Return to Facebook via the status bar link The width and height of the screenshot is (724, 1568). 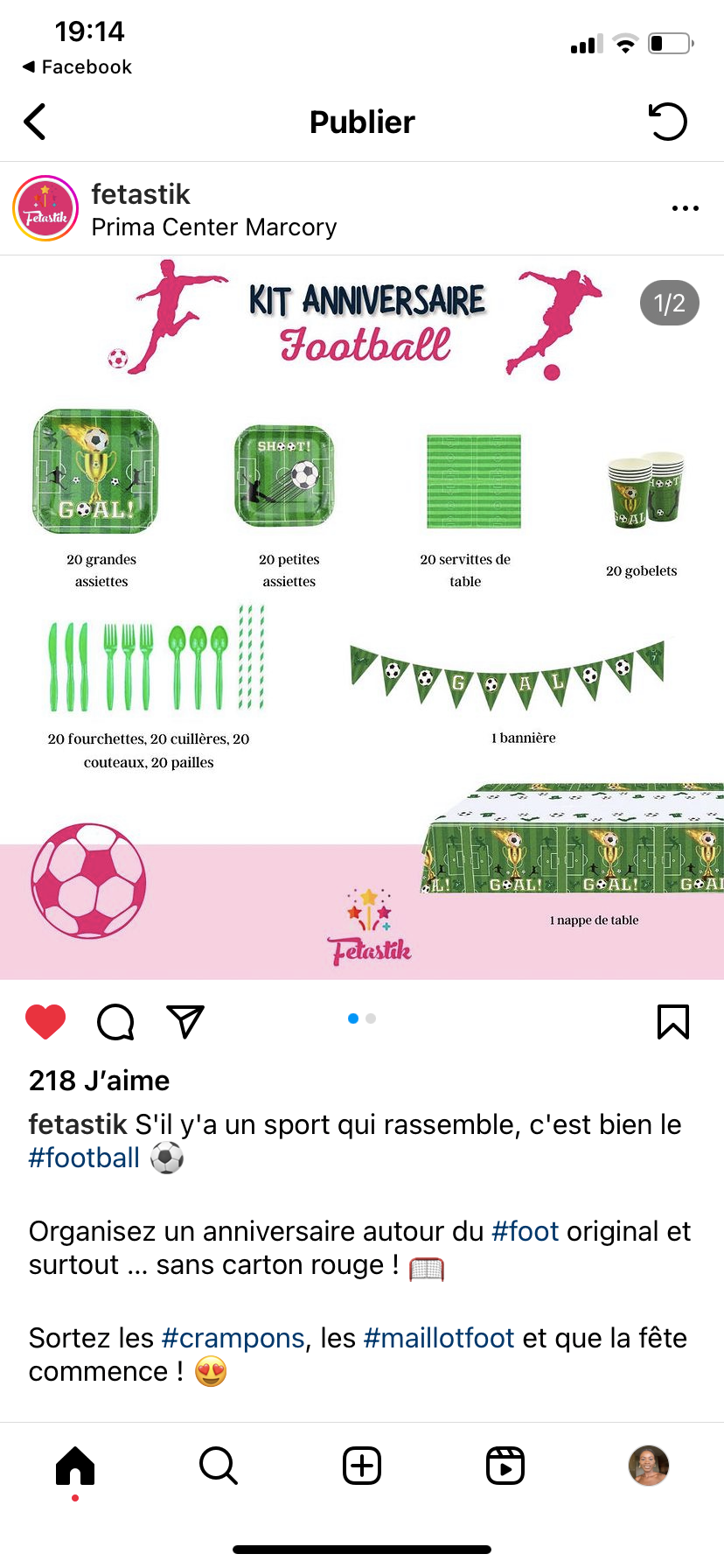[x=77, y=67]
